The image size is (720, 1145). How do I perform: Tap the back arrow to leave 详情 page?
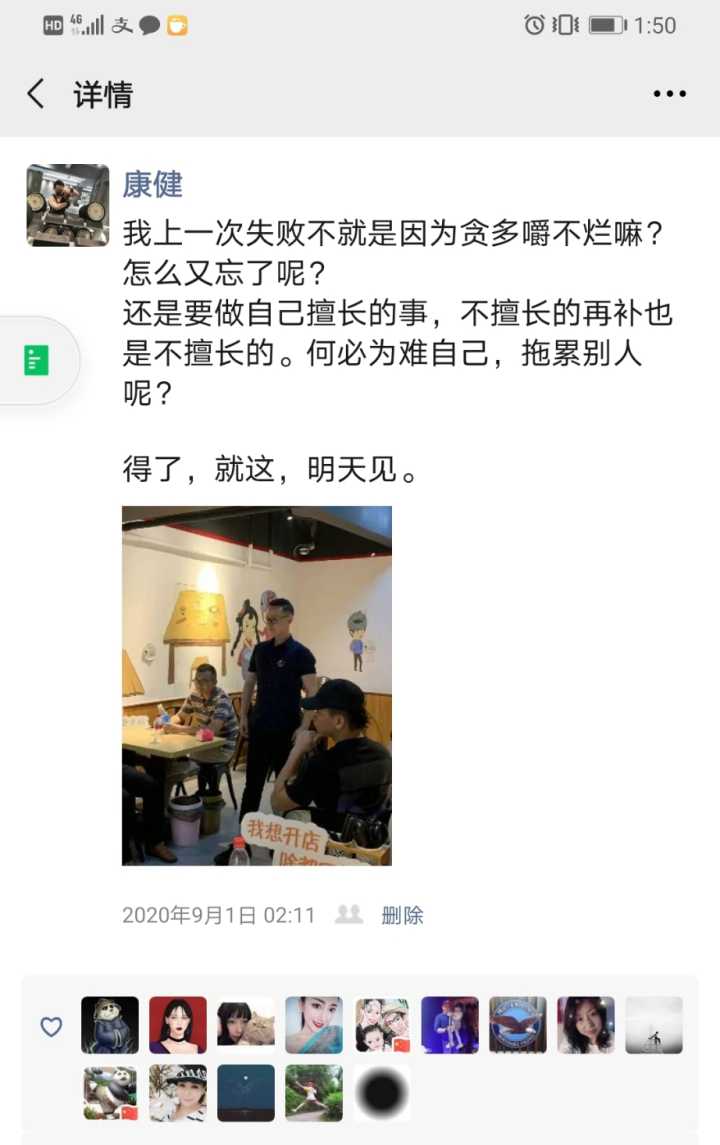36,93
